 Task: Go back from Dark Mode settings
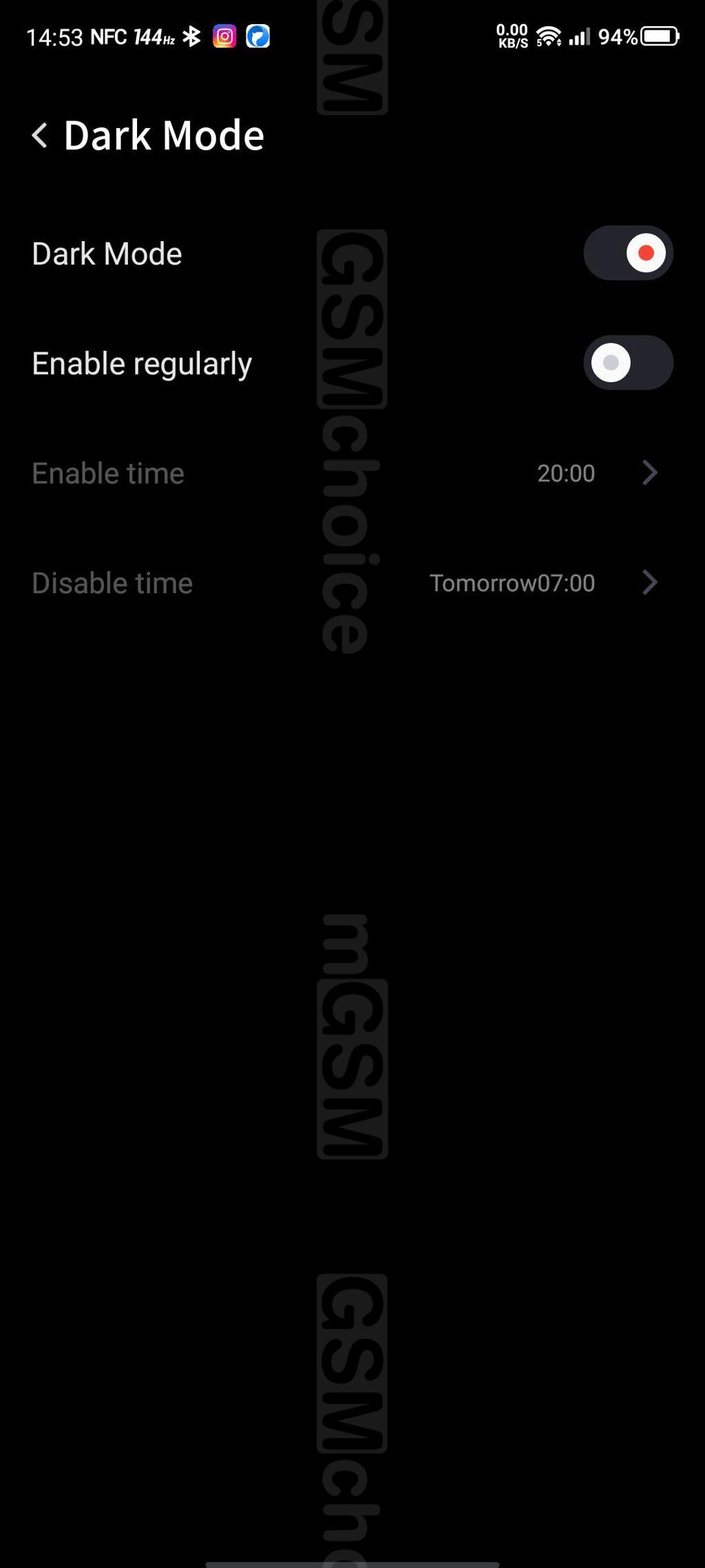(40, 135)
